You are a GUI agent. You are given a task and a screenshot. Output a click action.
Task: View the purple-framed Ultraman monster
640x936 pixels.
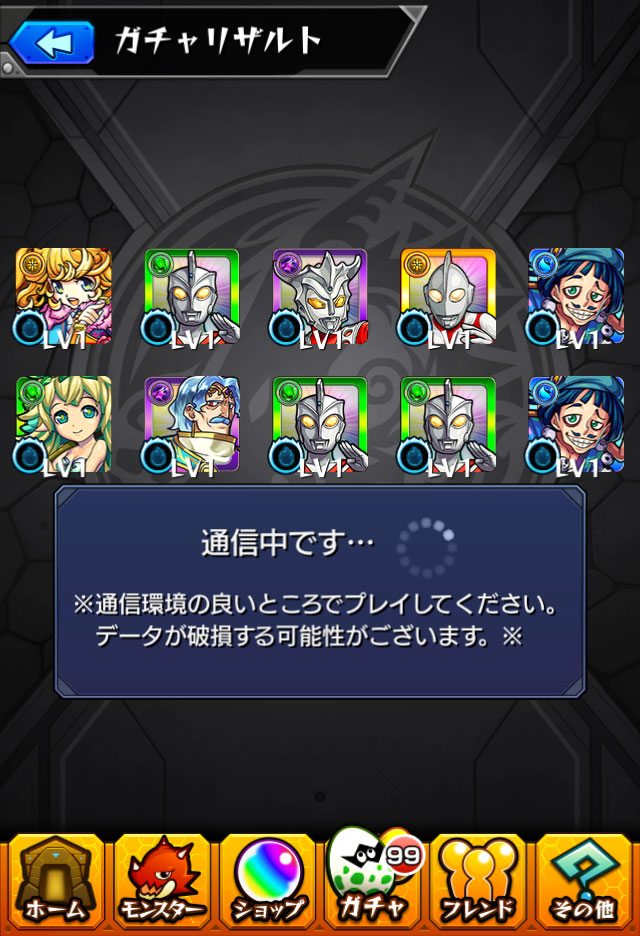pos(320,296)
